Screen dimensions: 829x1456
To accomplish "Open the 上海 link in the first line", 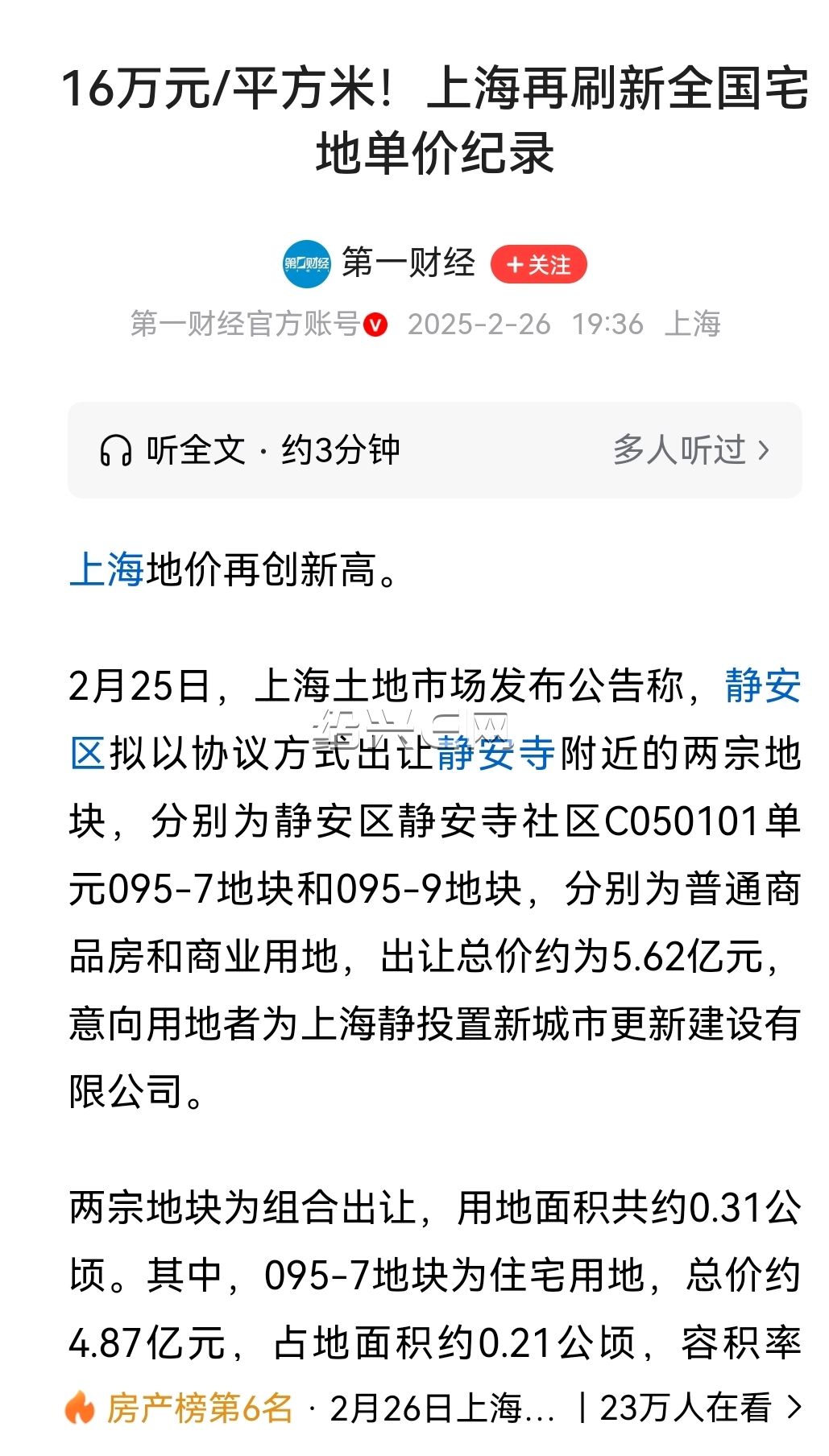I will click(107, 569).
